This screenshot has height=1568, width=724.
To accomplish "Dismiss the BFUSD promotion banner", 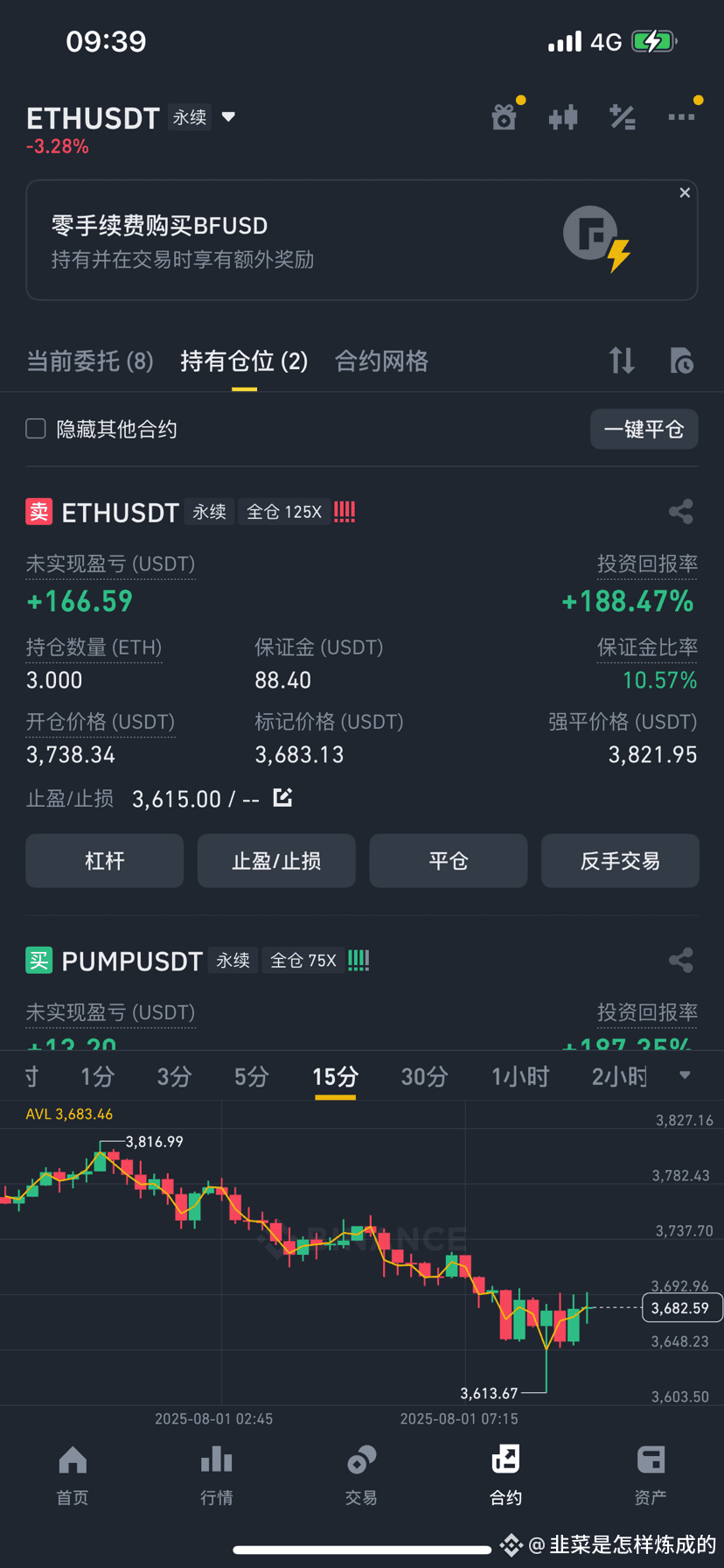I will pos(685,192).
